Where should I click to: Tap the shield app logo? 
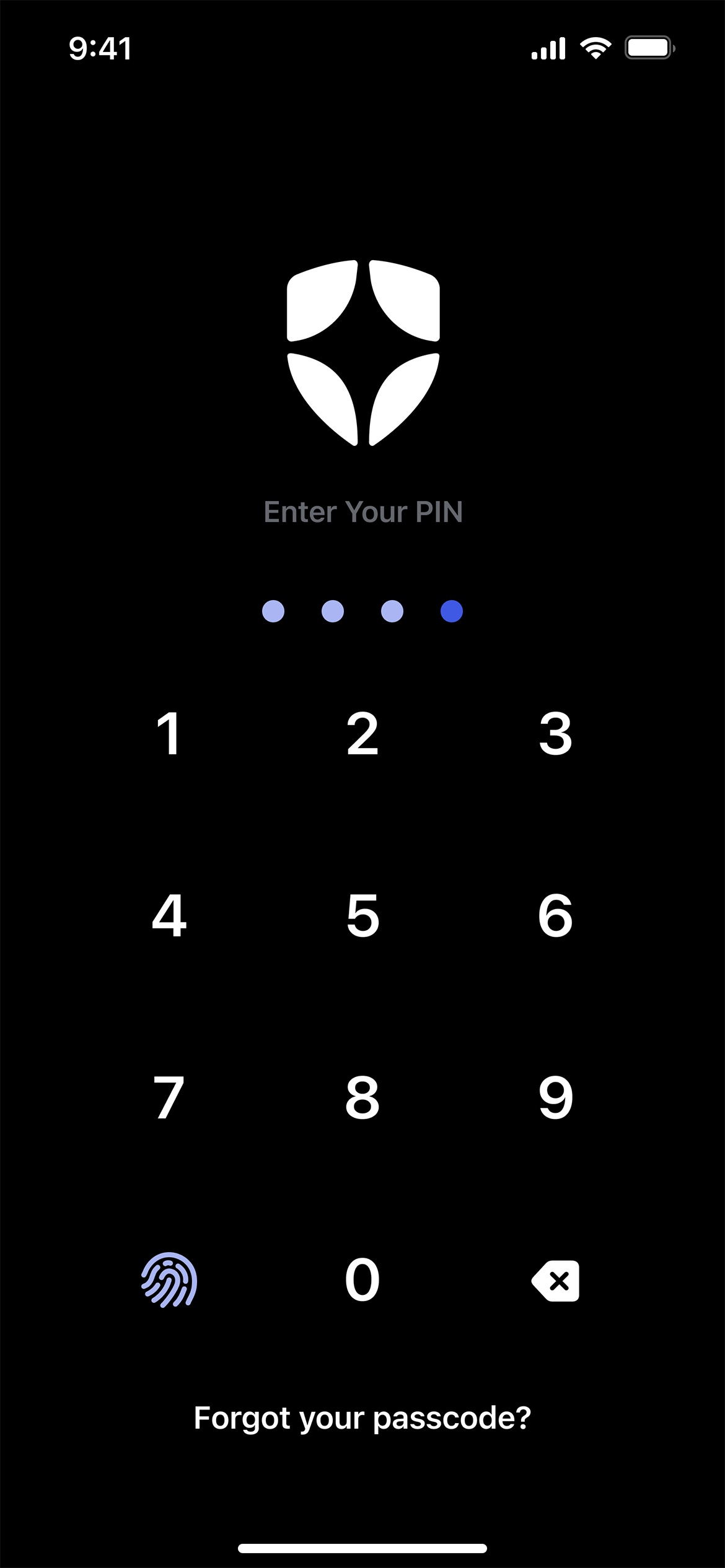pyautogui.click(x=362, y=353)
